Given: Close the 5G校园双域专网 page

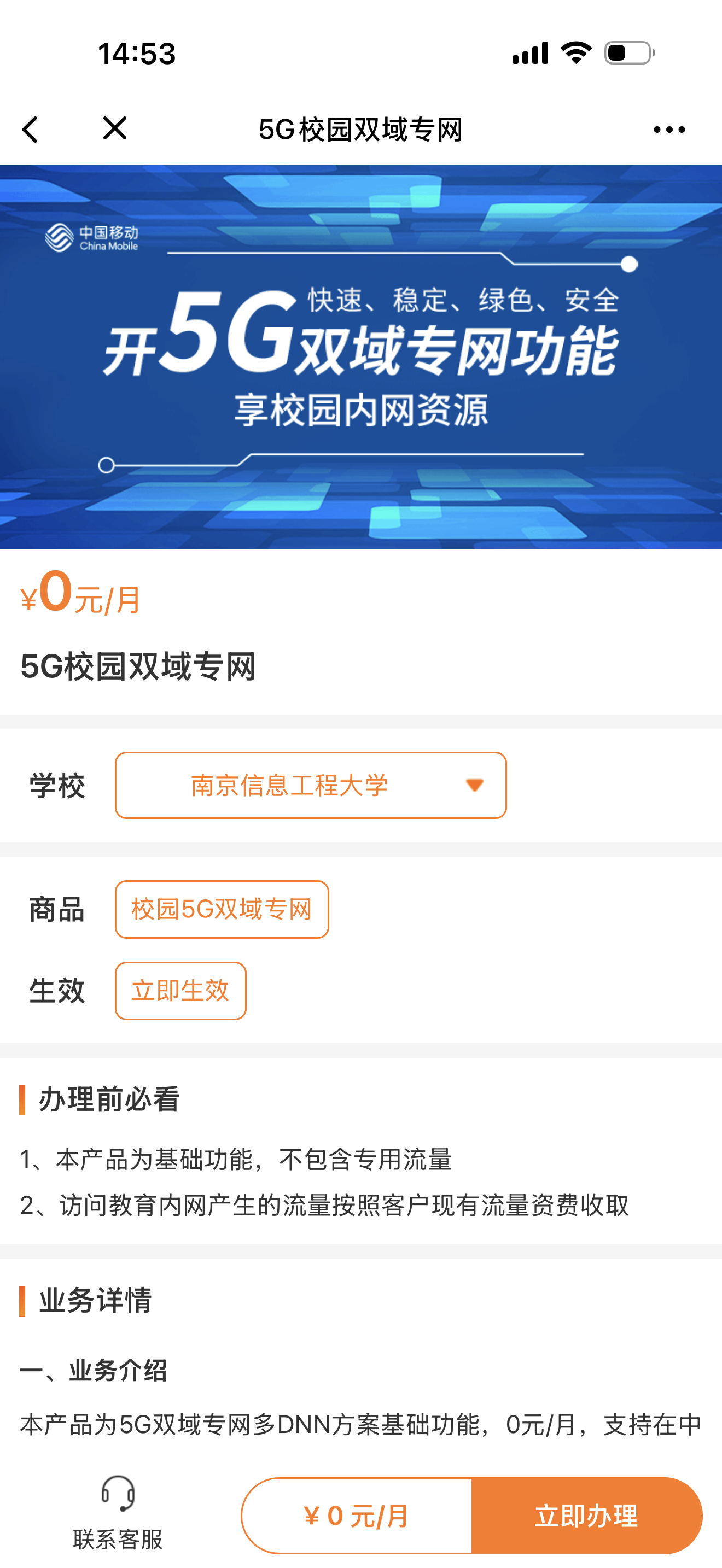Looking at the screenshot, I should pos(114,128).
